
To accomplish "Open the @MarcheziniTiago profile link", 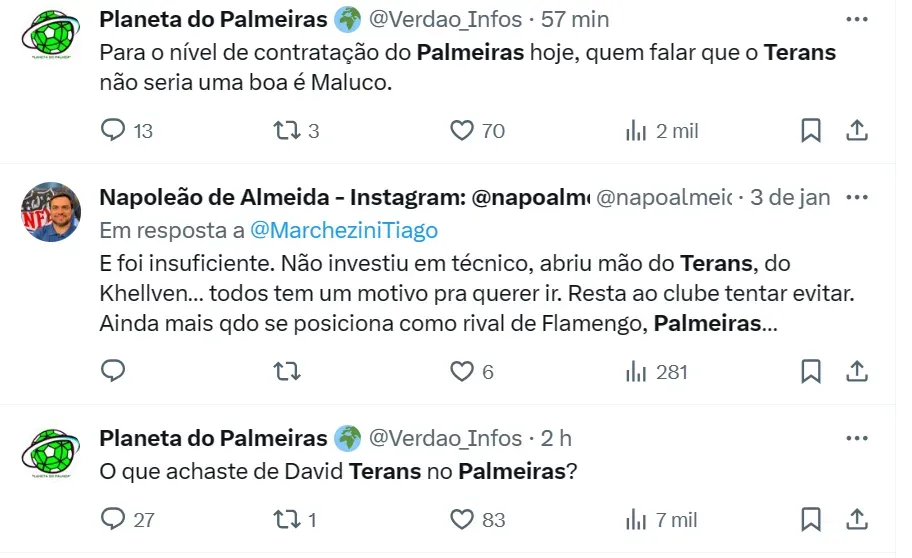I will pyautogui.click(x=343, y=230).
